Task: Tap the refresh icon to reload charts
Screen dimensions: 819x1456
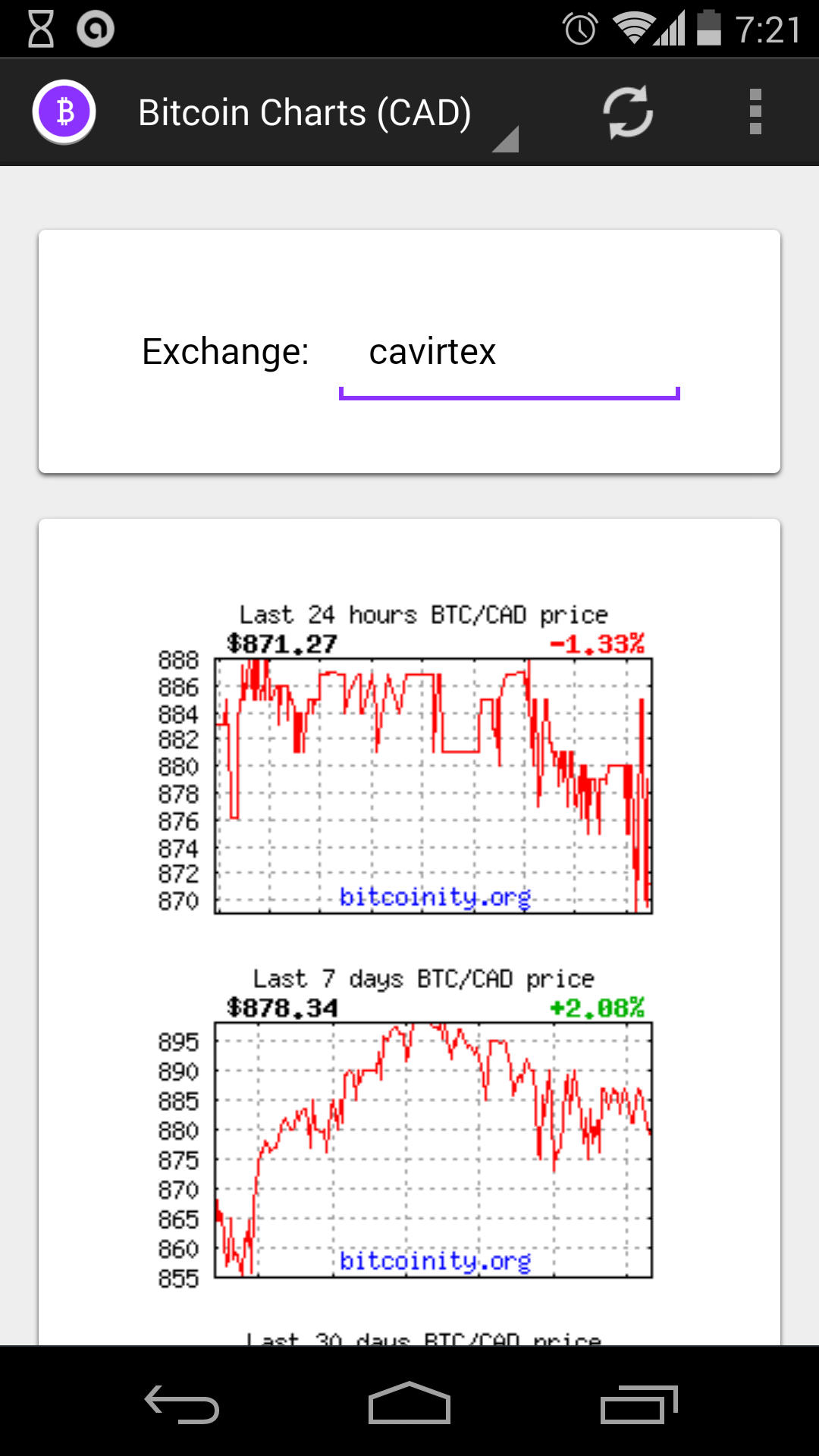Action: point(628,111)
